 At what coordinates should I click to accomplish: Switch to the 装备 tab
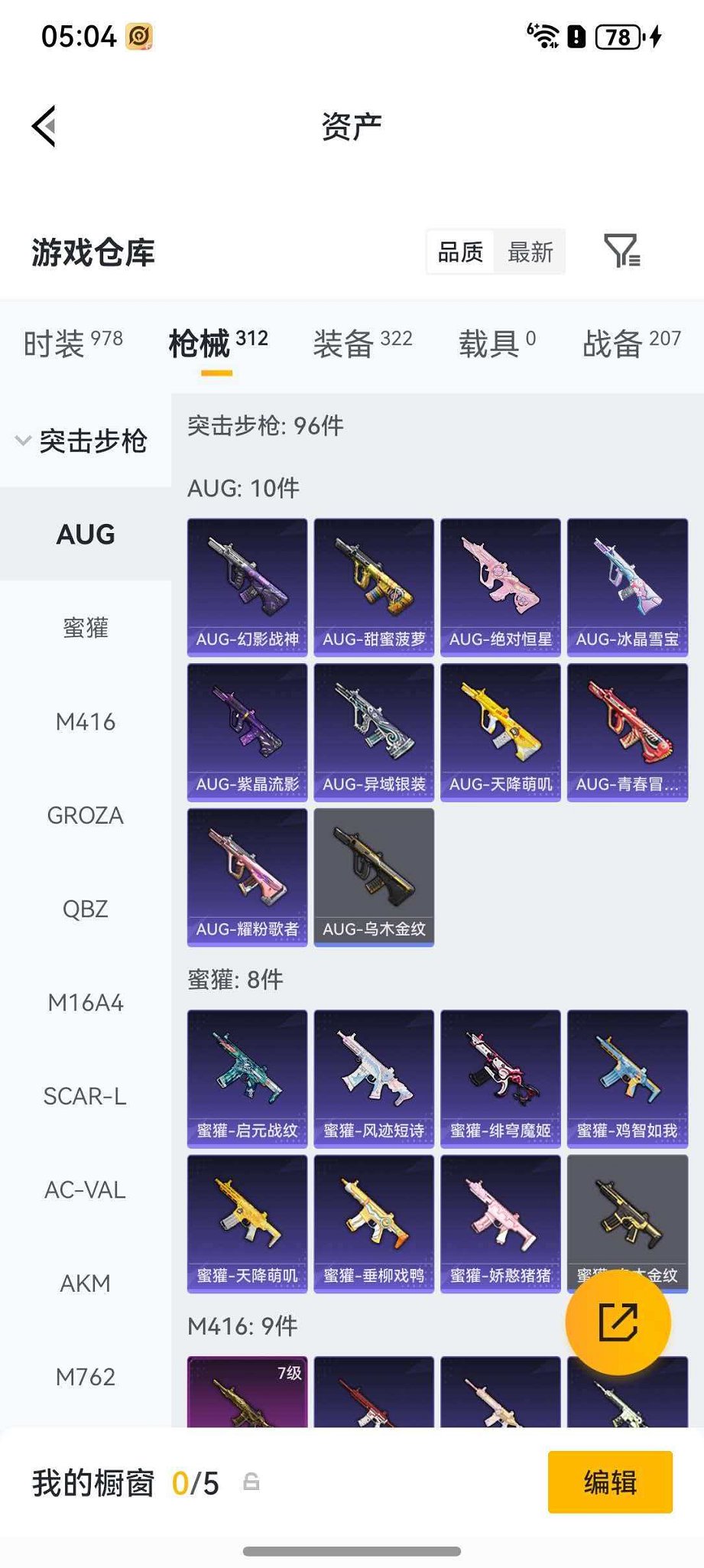(362, 343)
